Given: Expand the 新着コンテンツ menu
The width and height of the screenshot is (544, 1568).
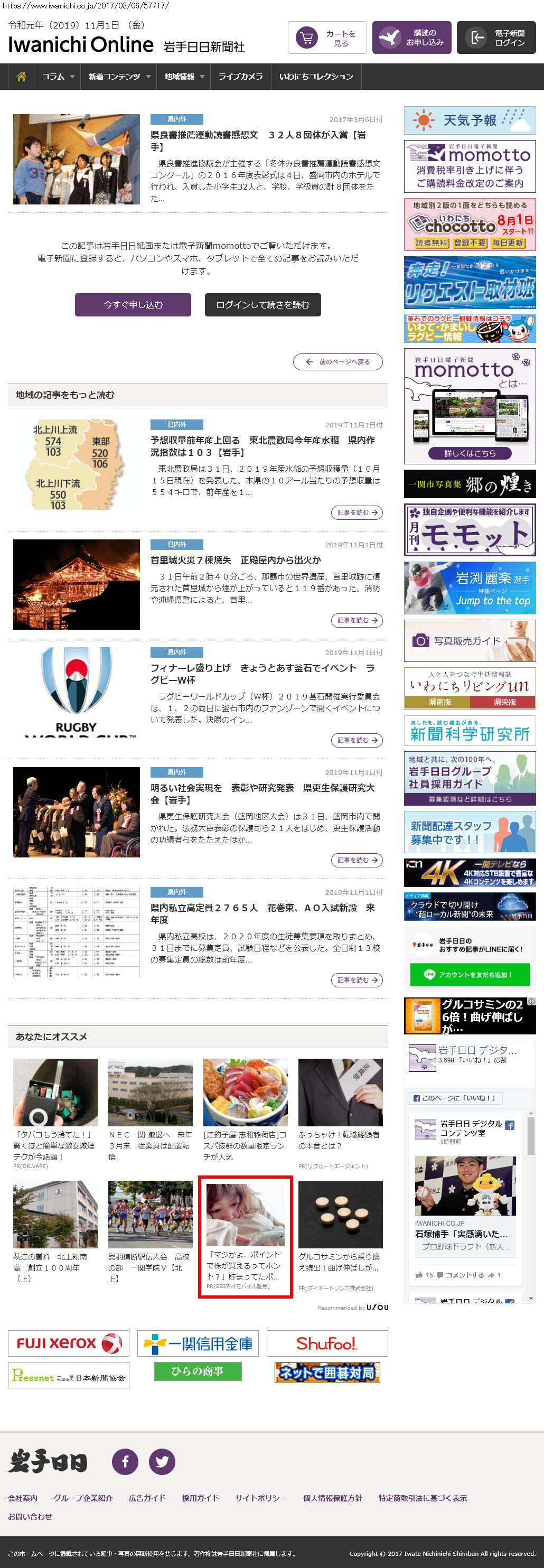Looking at the screenshot, I should tap(119, 77).
